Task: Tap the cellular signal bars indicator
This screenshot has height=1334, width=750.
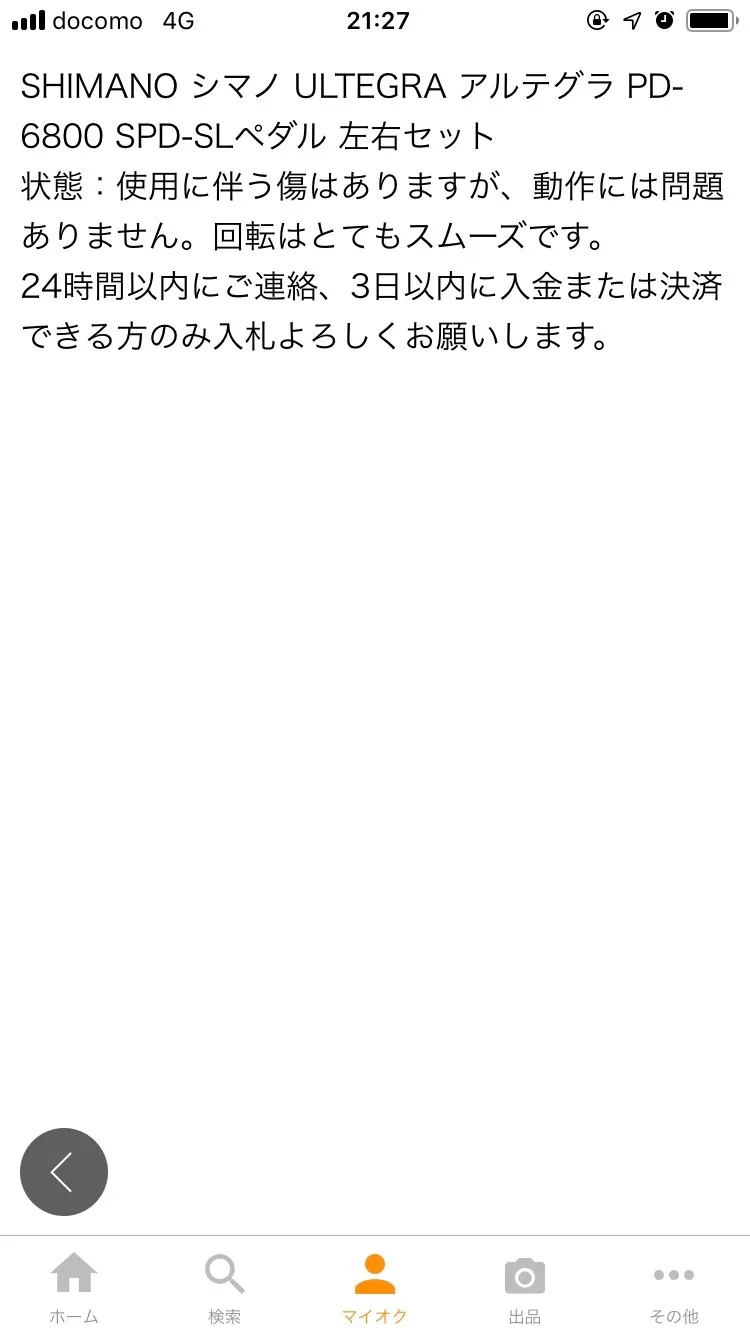Action: click(32, 18)
